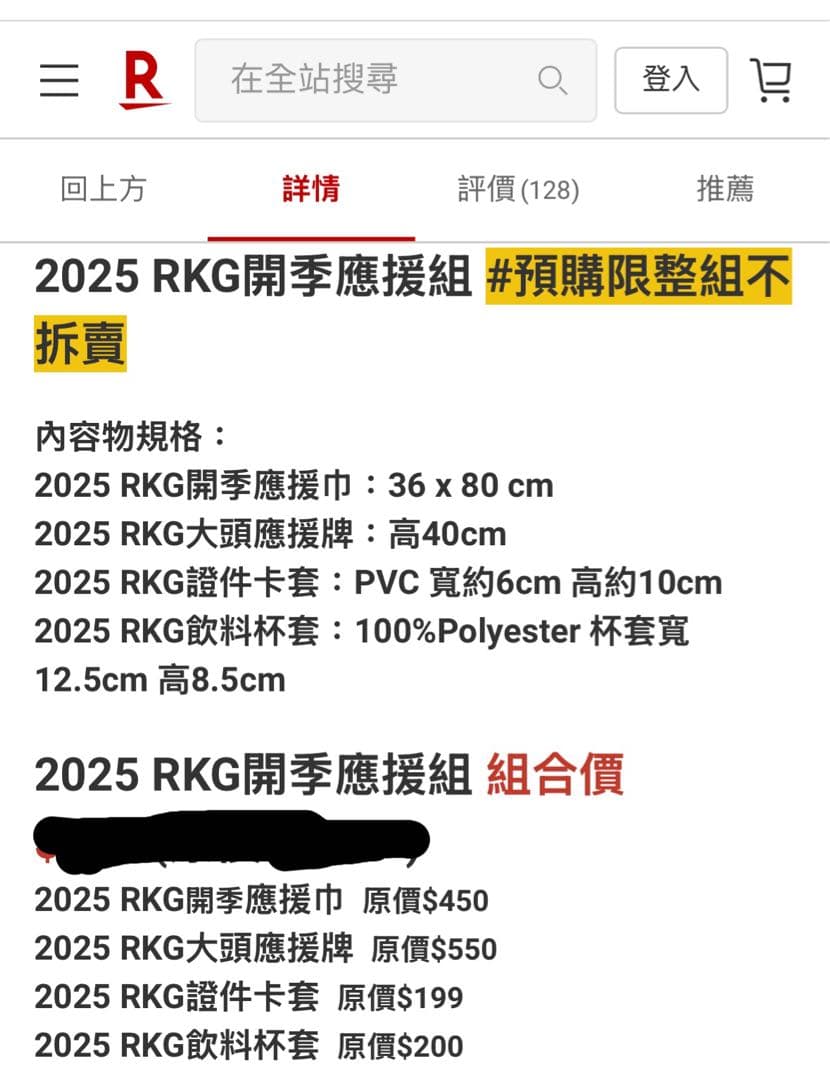
Task: Switch to the 評價 reviews tab
Action: [518, 189]
